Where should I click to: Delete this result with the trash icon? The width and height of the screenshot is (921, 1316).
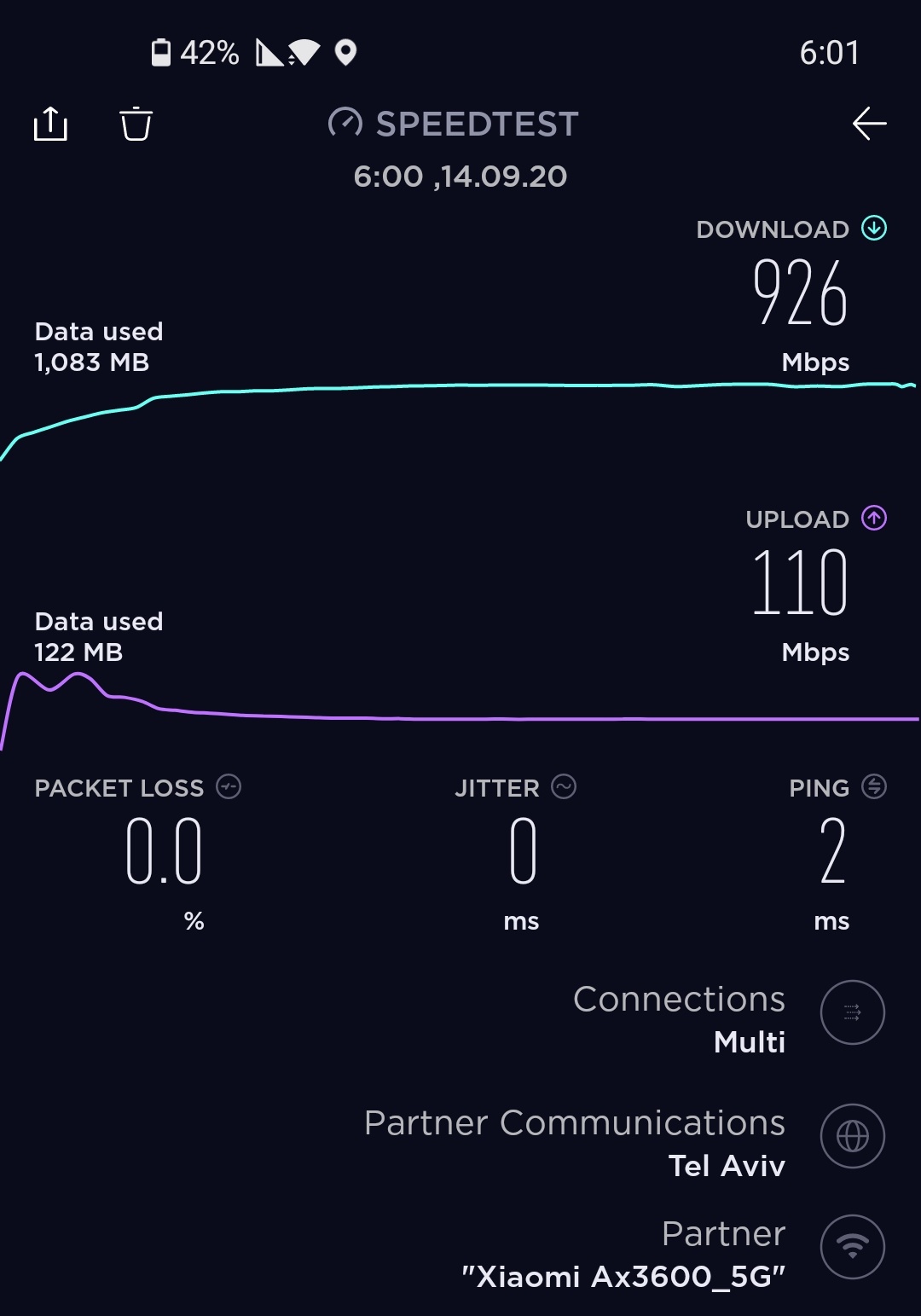coord(136,125)
